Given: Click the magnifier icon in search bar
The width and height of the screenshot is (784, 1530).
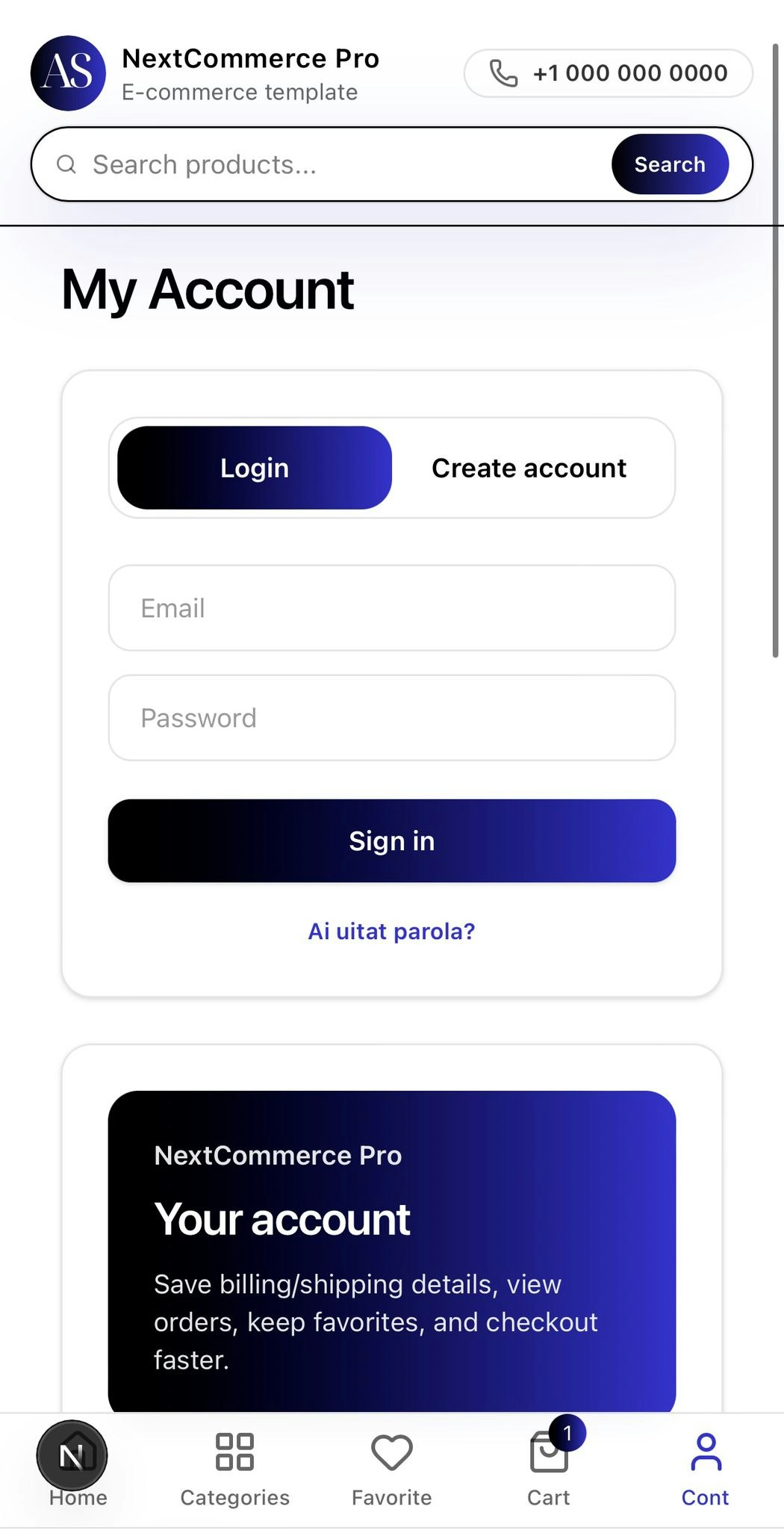Looking at the screenshot, I should tap(67, 164).
